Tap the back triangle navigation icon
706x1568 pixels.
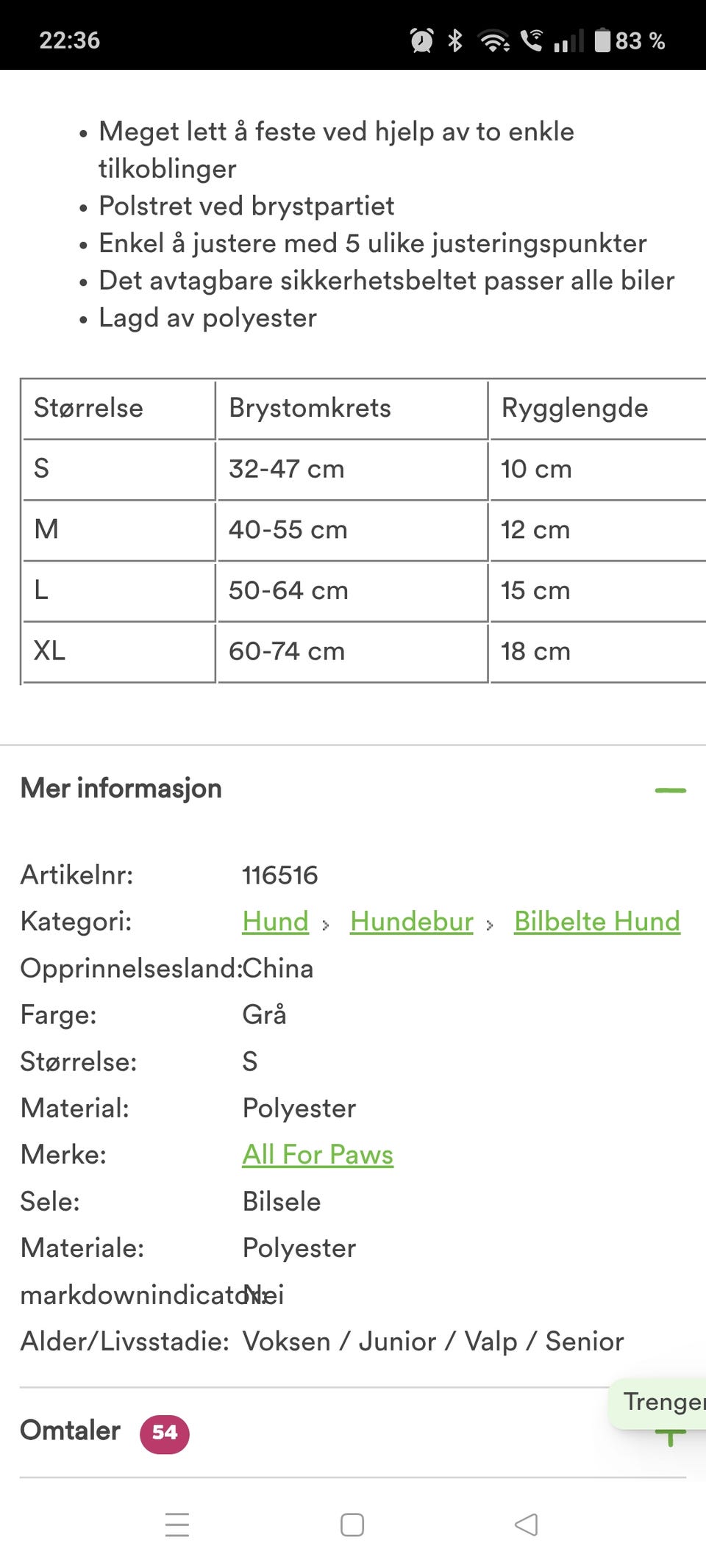527,1525
